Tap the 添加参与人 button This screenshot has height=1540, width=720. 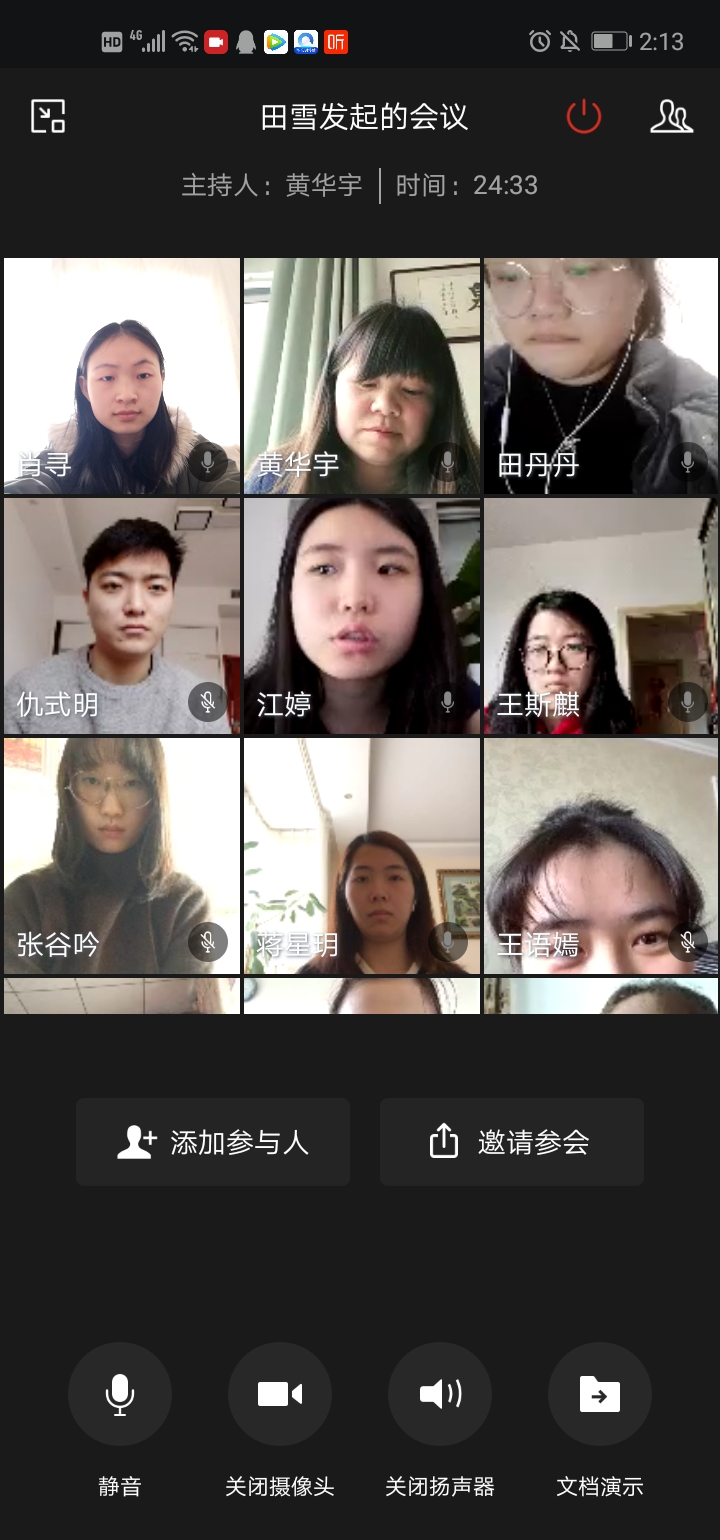click(x=213, y=1142)
